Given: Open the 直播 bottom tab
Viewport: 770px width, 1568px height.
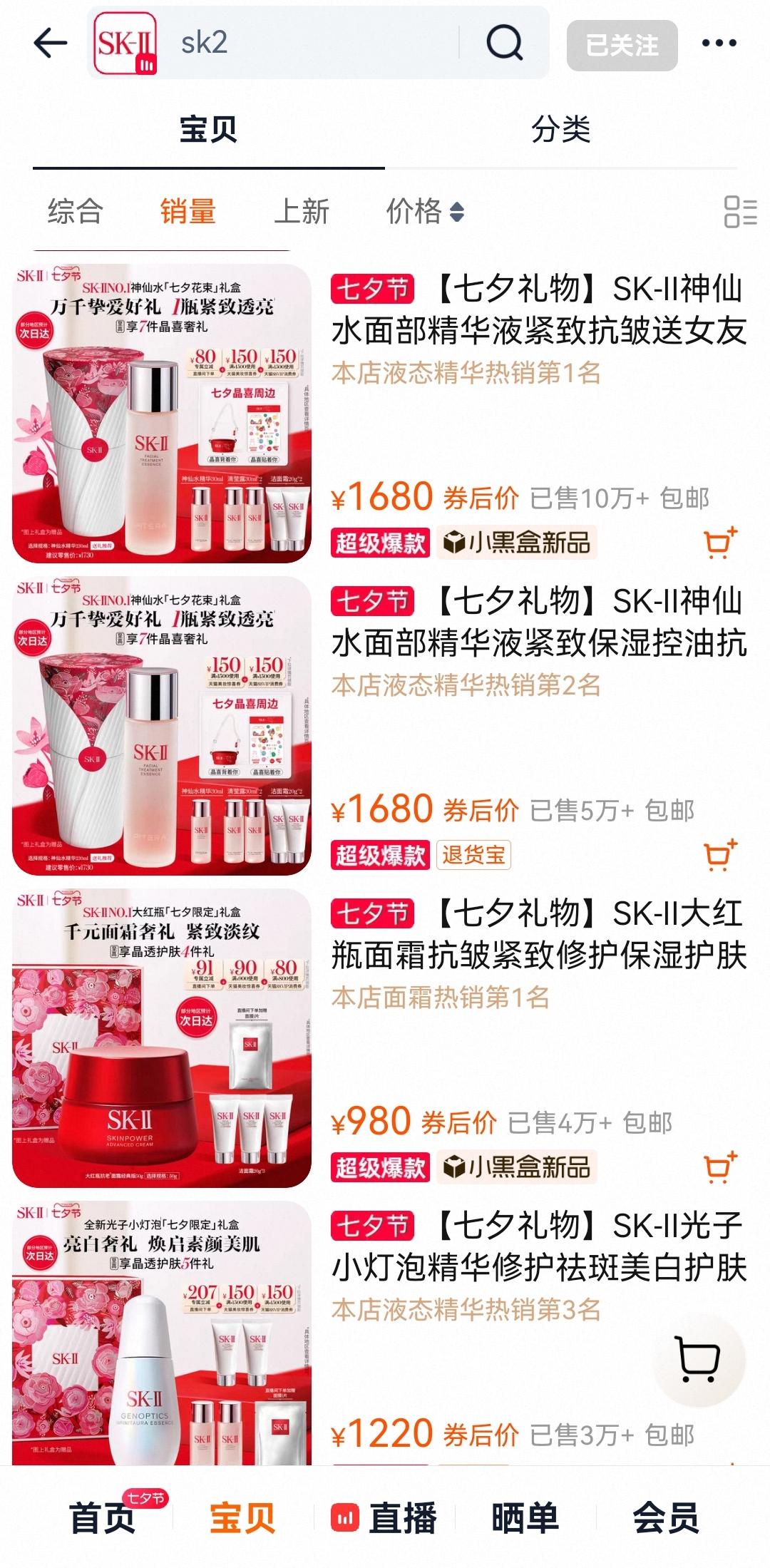Looking at the screenshot, I should pos(385,1517).
